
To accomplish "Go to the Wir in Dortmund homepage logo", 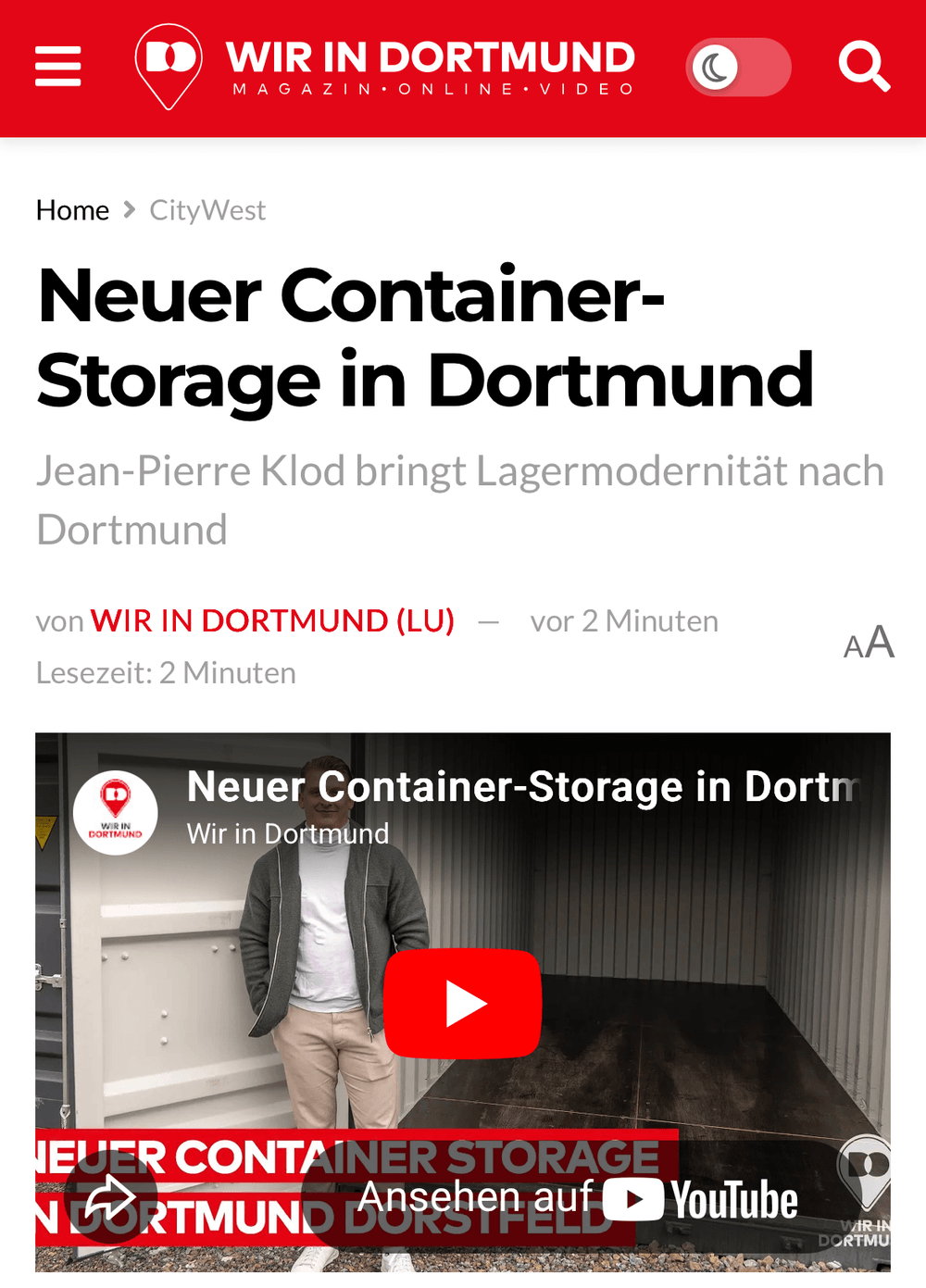I will point(385,67).
